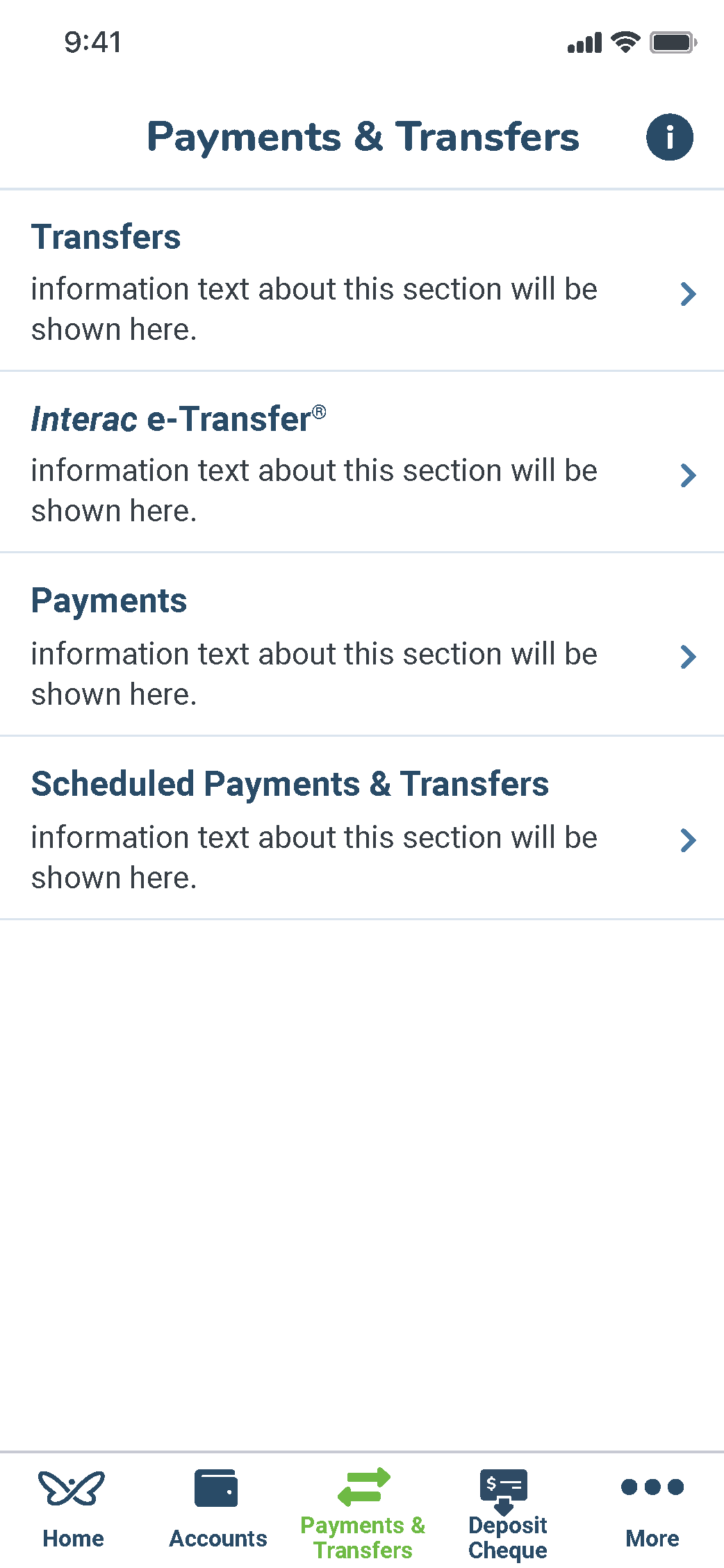Screen dimensions: 724x1568
Task: Go to the Home tab
Action: pos(72,1509)
